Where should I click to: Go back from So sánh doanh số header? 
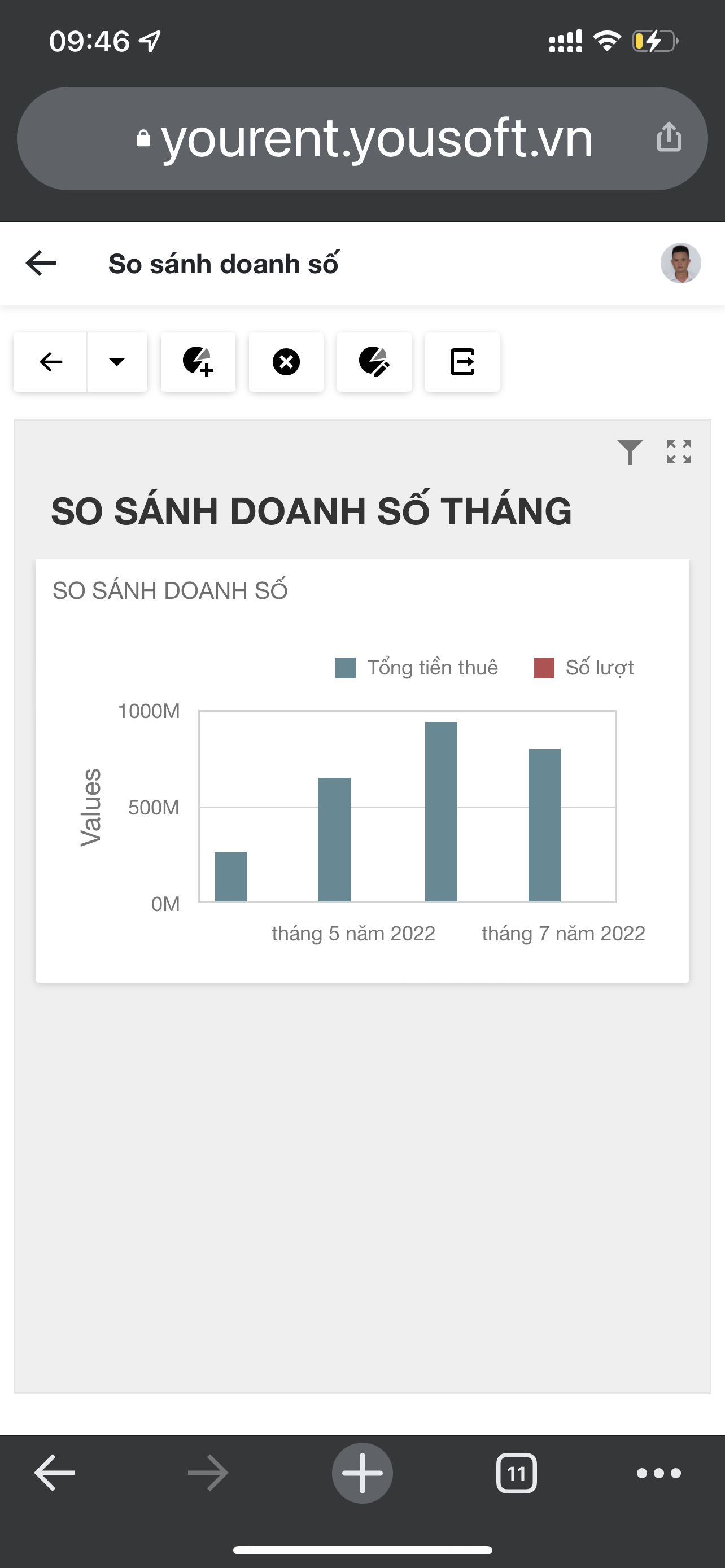pyautogui.click(x=41, y=264)
